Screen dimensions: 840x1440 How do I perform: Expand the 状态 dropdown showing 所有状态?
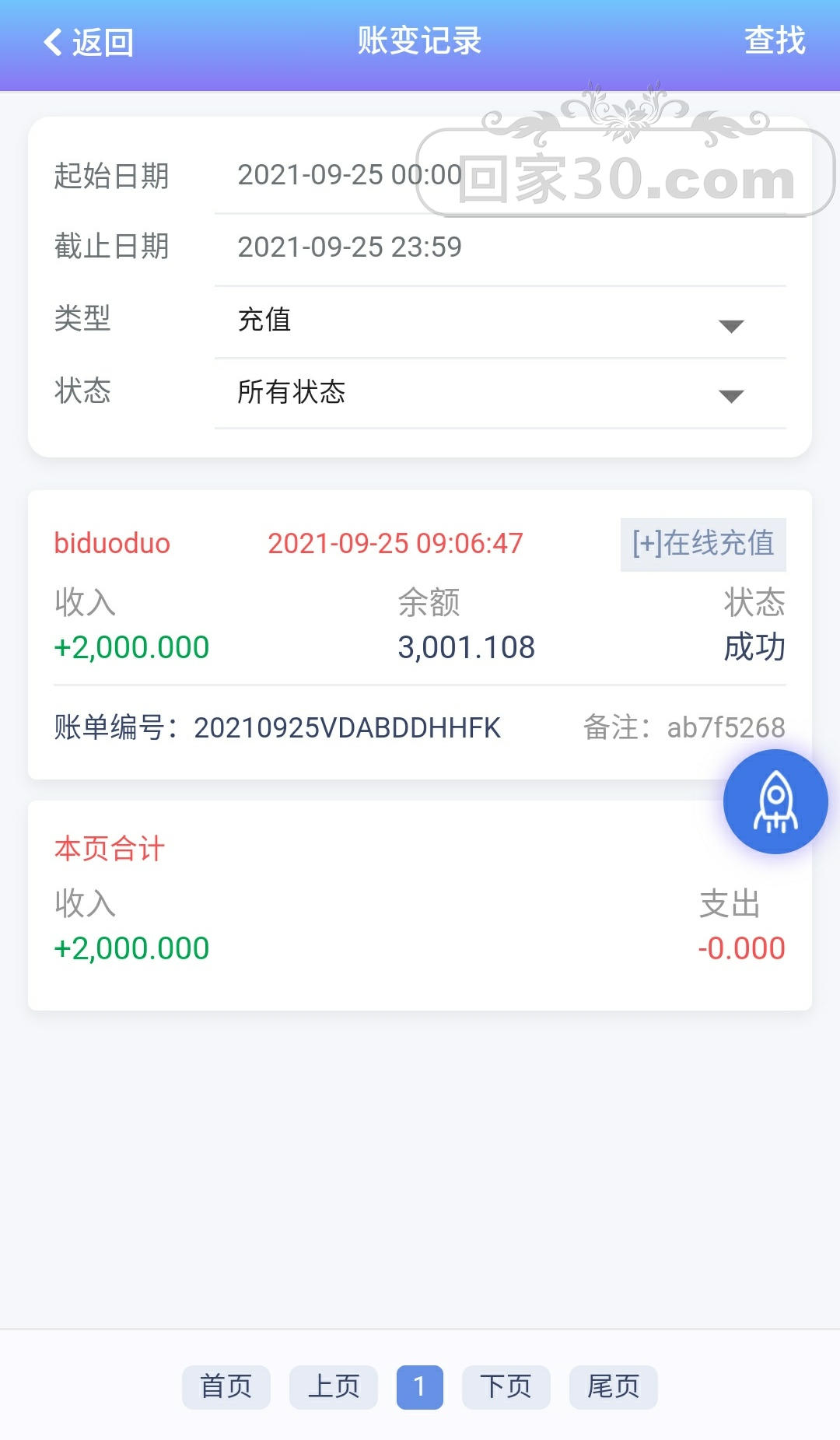499,392
